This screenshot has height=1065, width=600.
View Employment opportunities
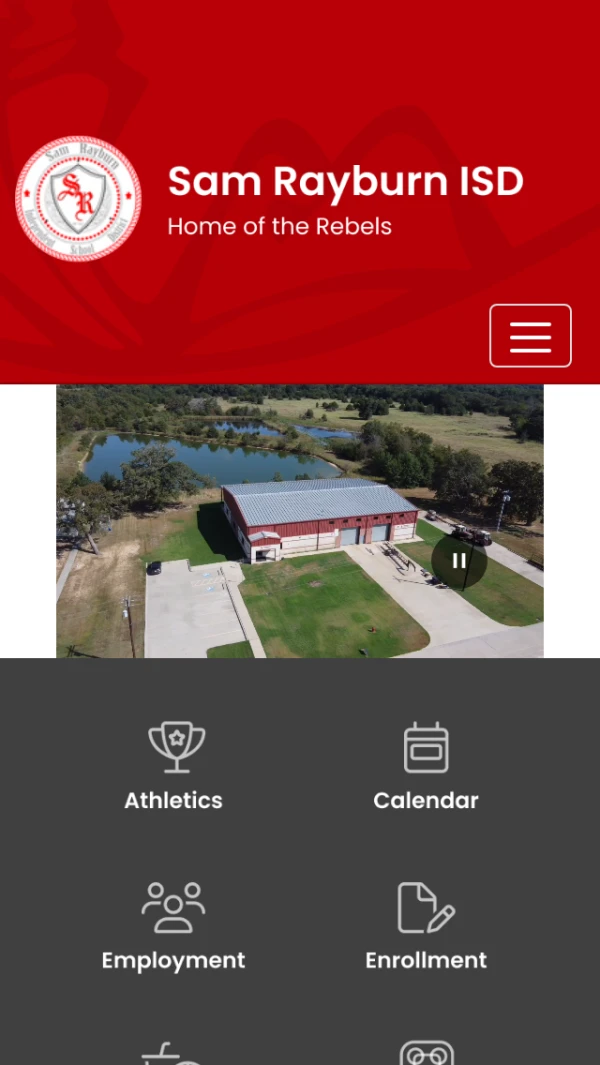pos(174,926)
